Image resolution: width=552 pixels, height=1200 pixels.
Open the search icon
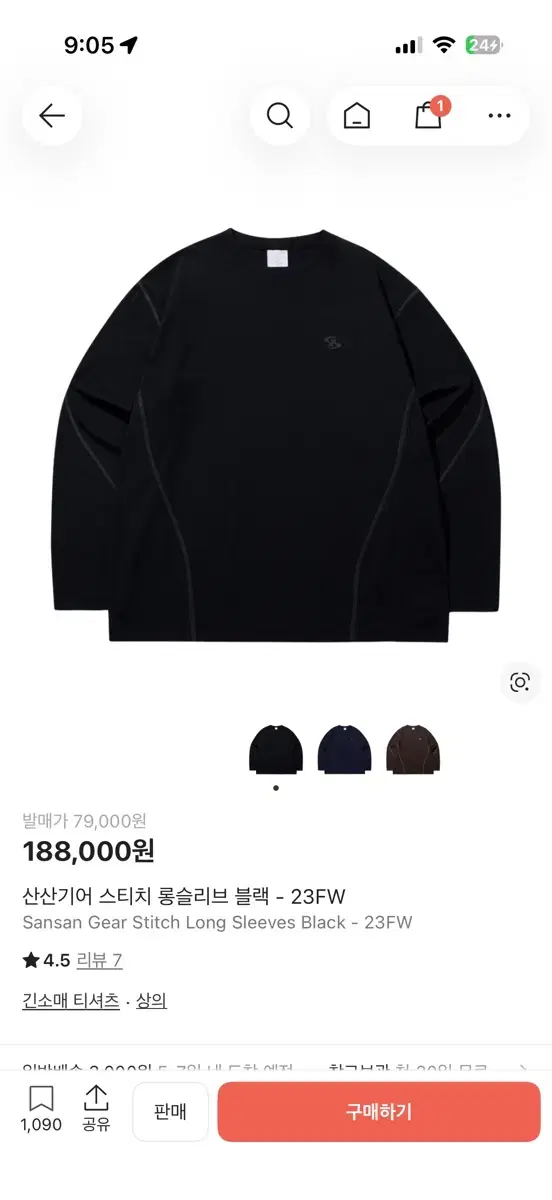[x=280, y=116]
